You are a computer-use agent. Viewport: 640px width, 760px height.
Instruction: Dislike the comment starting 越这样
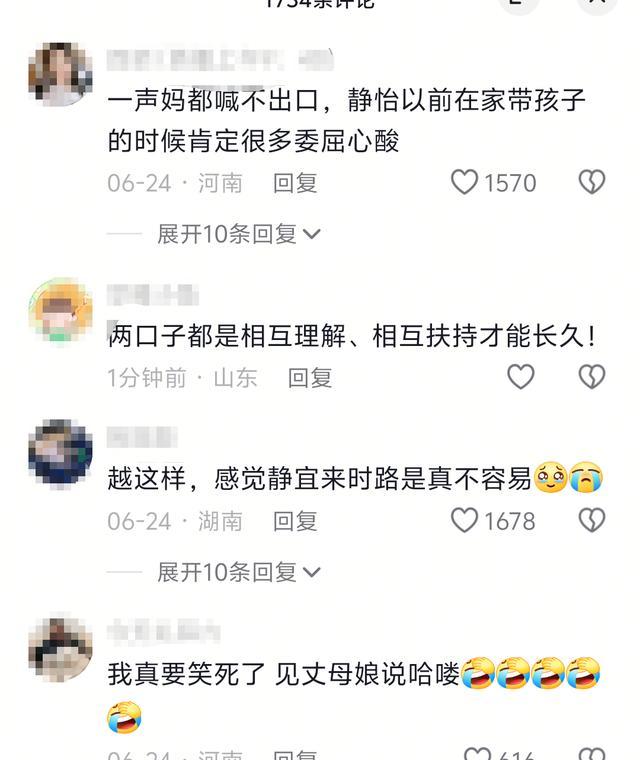coord(592,520)
